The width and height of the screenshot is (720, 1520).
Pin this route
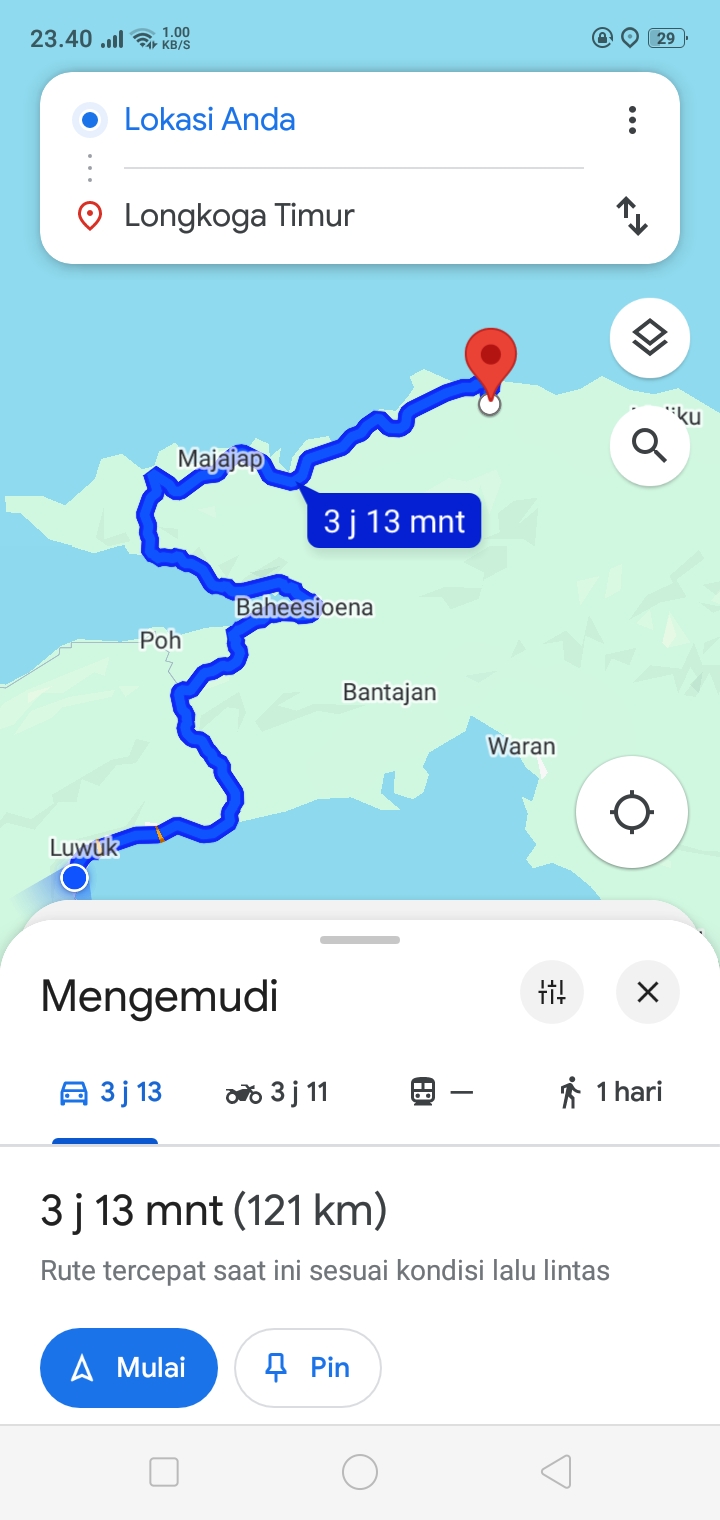point(308,1368)
